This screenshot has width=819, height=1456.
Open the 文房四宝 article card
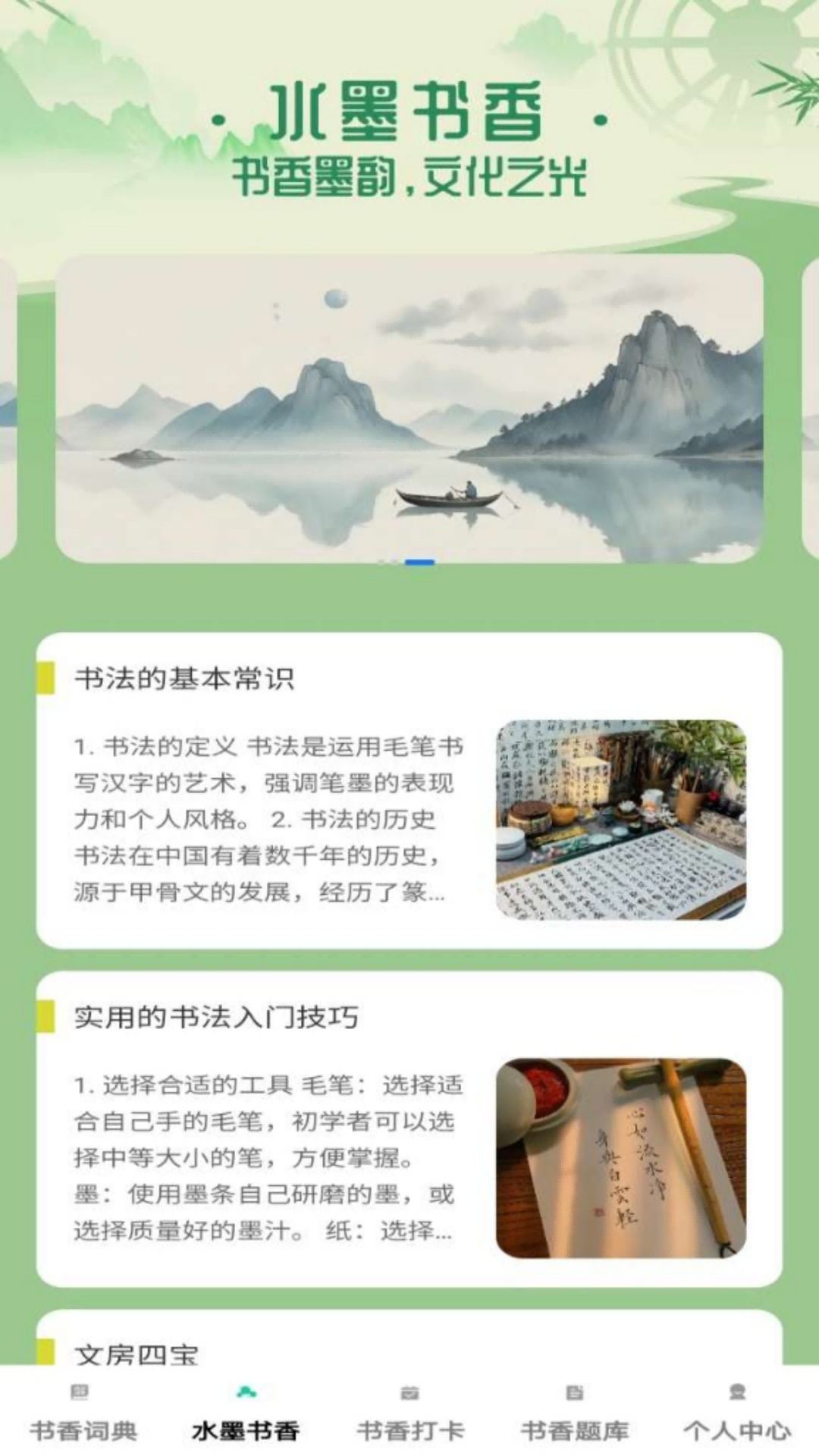point(409,1345)
